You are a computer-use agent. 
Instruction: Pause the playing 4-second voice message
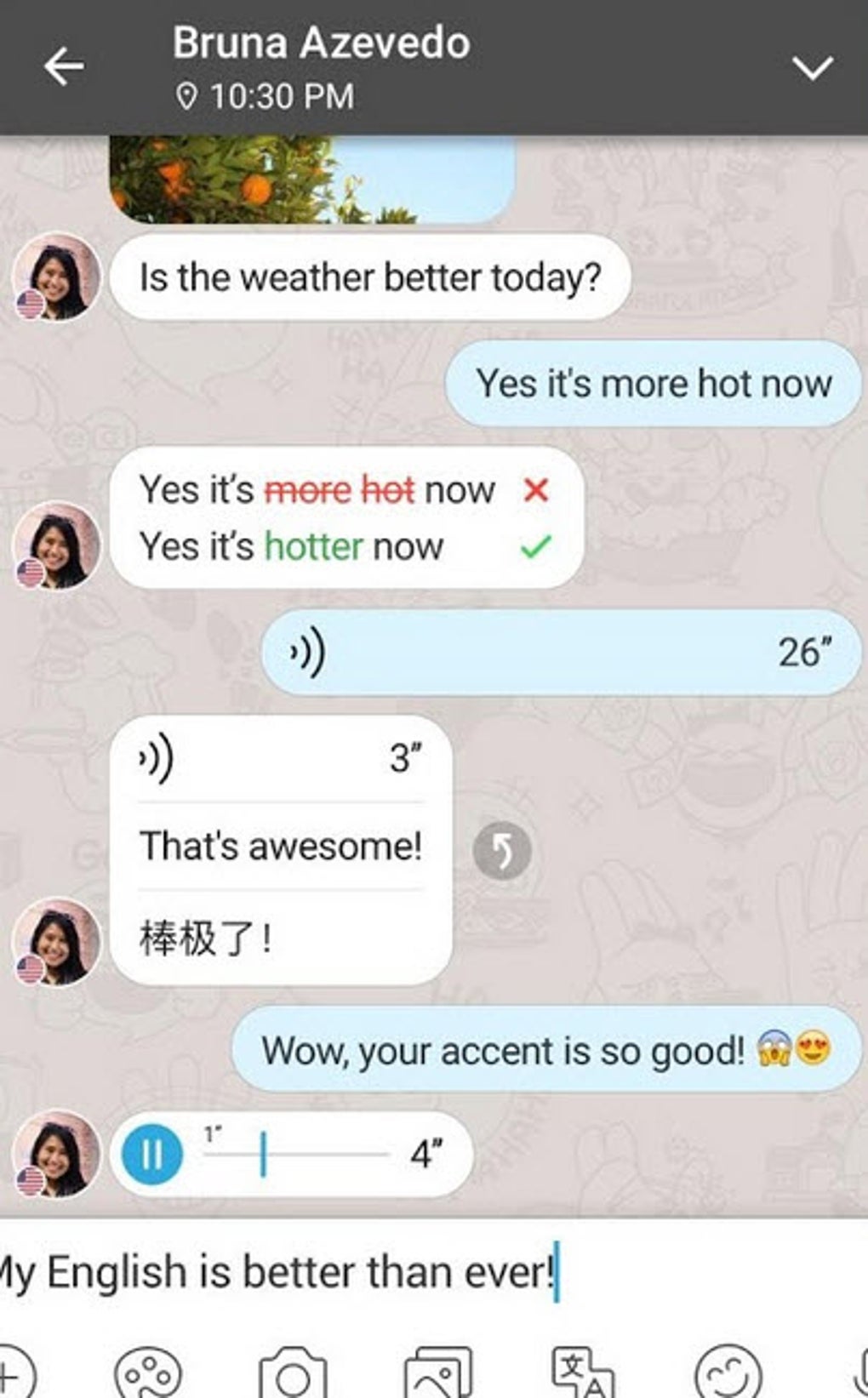point(151,1155)
